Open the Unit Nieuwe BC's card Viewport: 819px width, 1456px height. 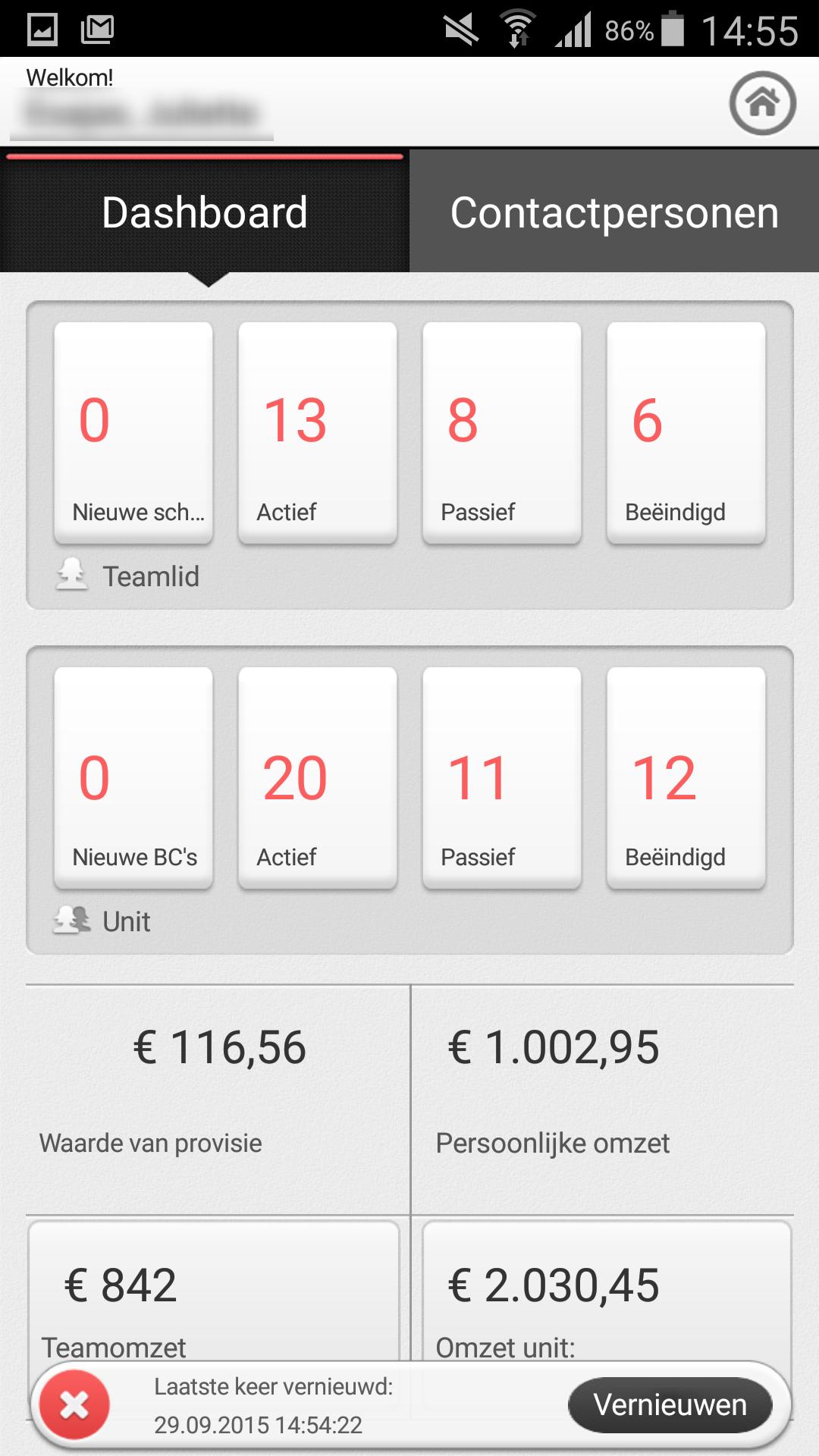[x=133, y=777]
